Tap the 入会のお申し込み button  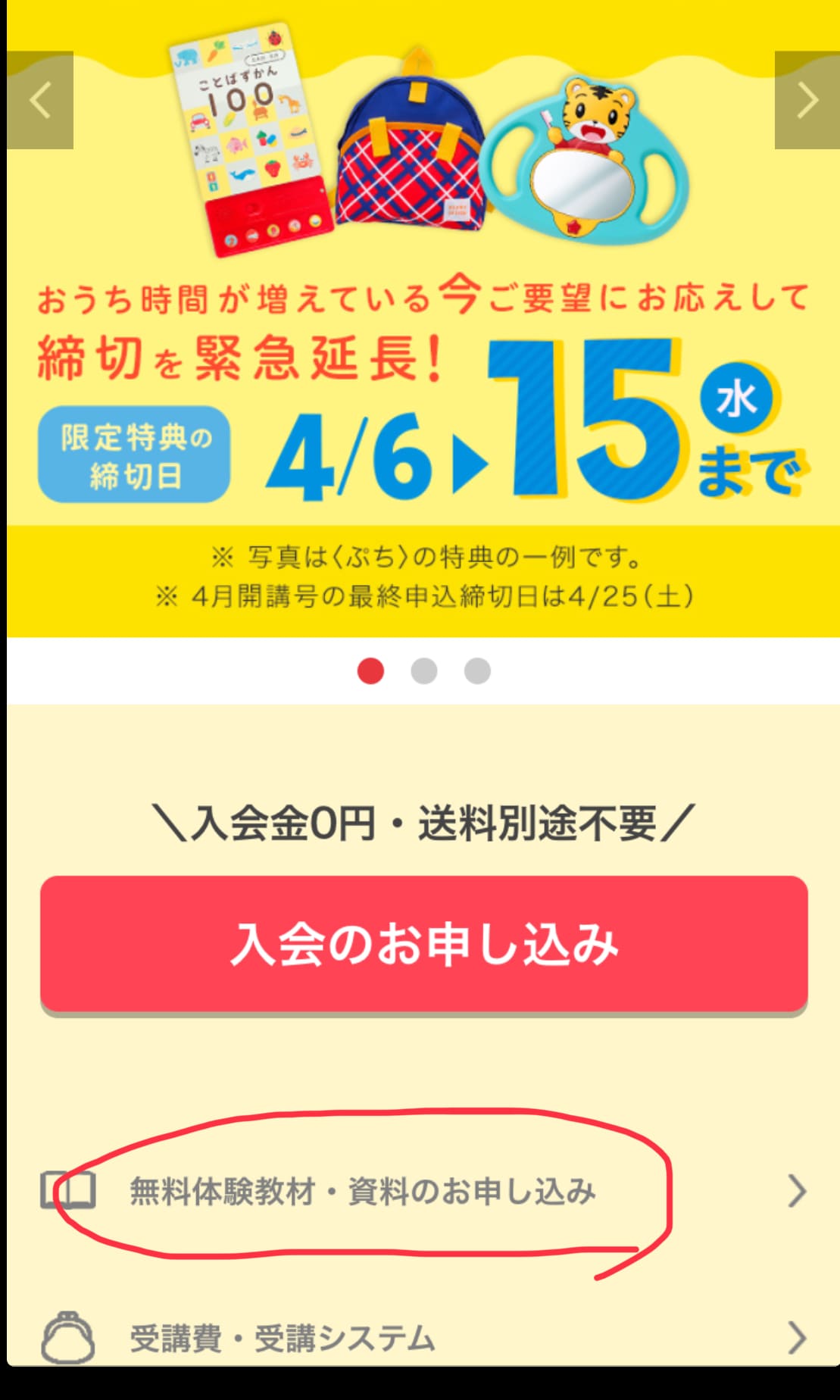pyautogui.click(x=423, y=944)
